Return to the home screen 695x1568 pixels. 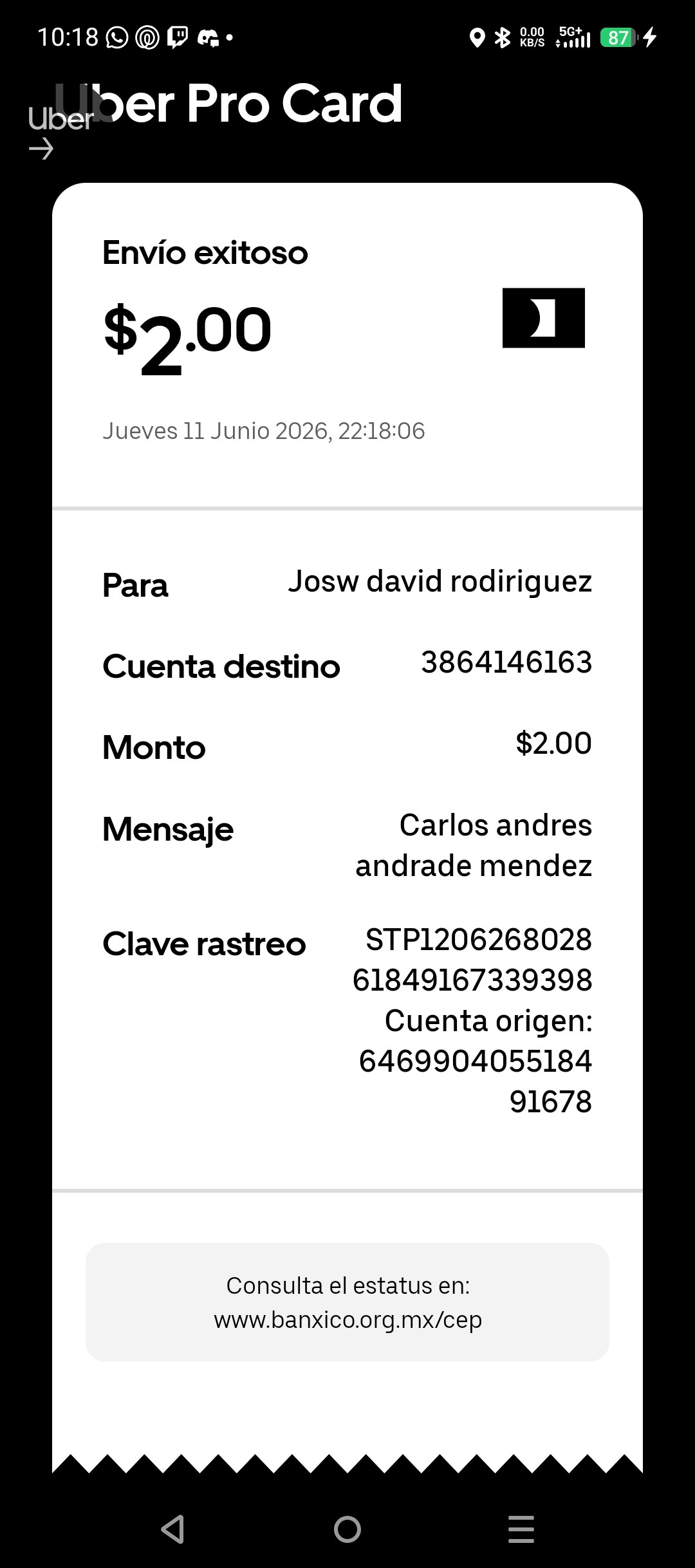pos(347,1529)
